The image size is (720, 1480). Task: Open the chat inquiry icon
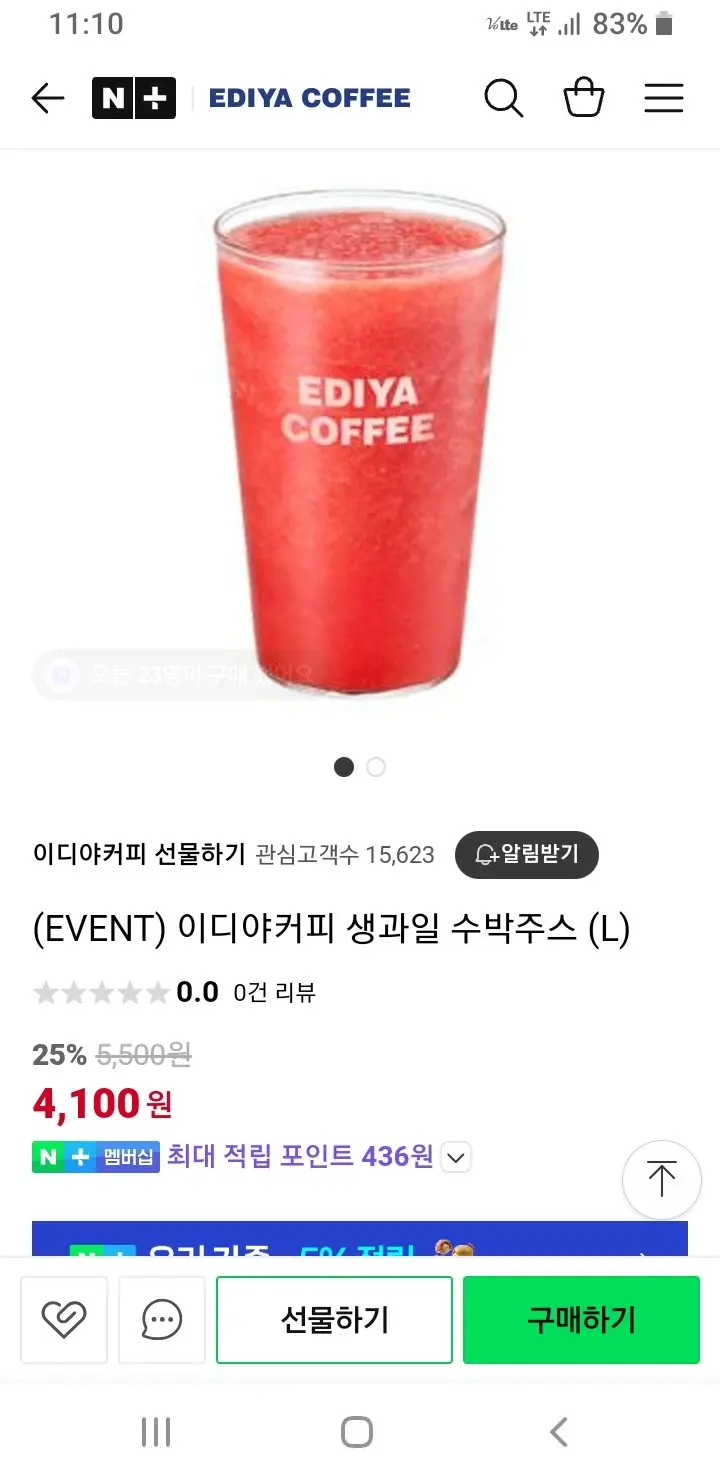coord(162,1320)
